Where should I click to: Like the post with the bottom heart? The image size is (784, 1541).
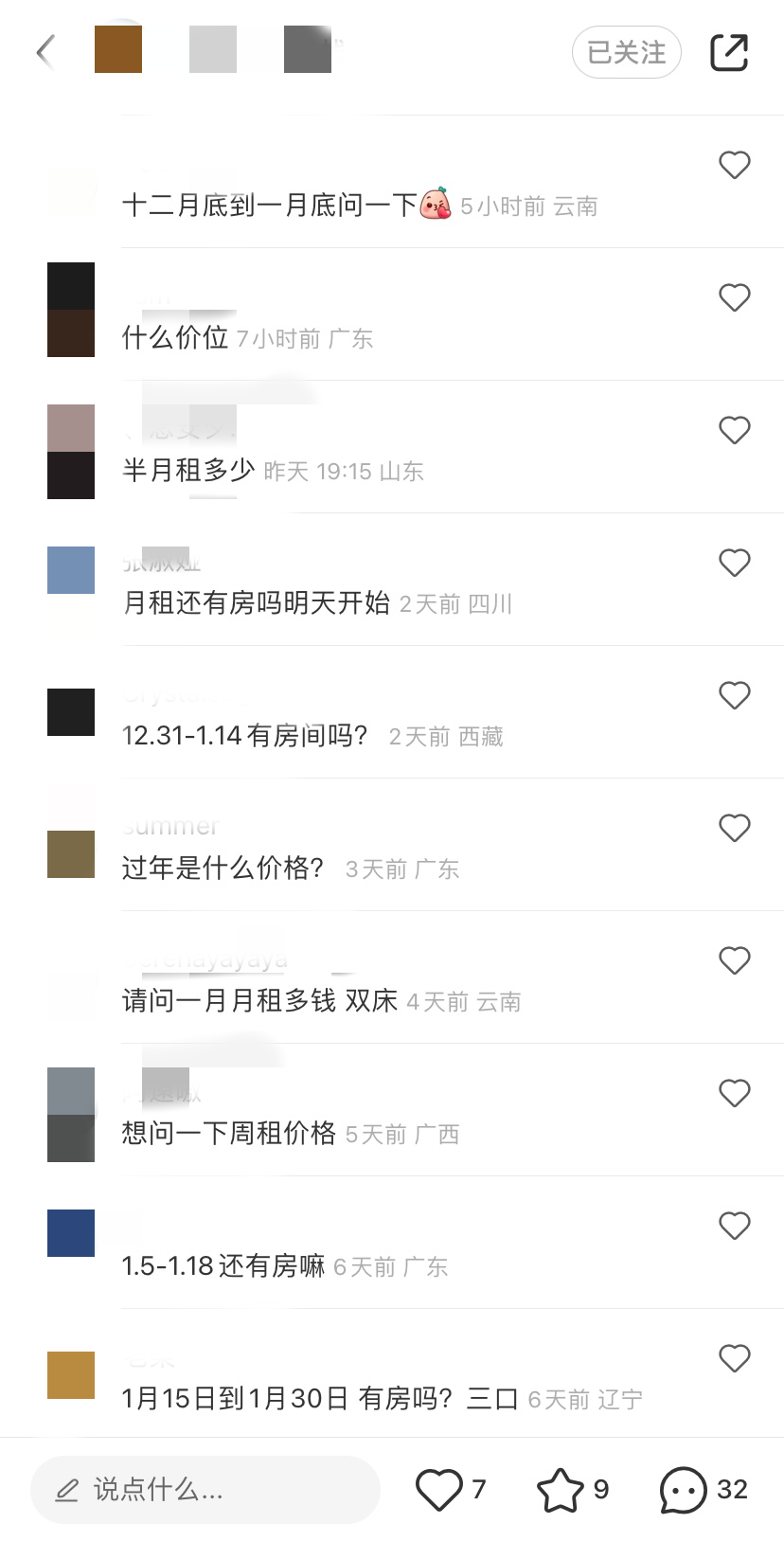(439, 1490)
